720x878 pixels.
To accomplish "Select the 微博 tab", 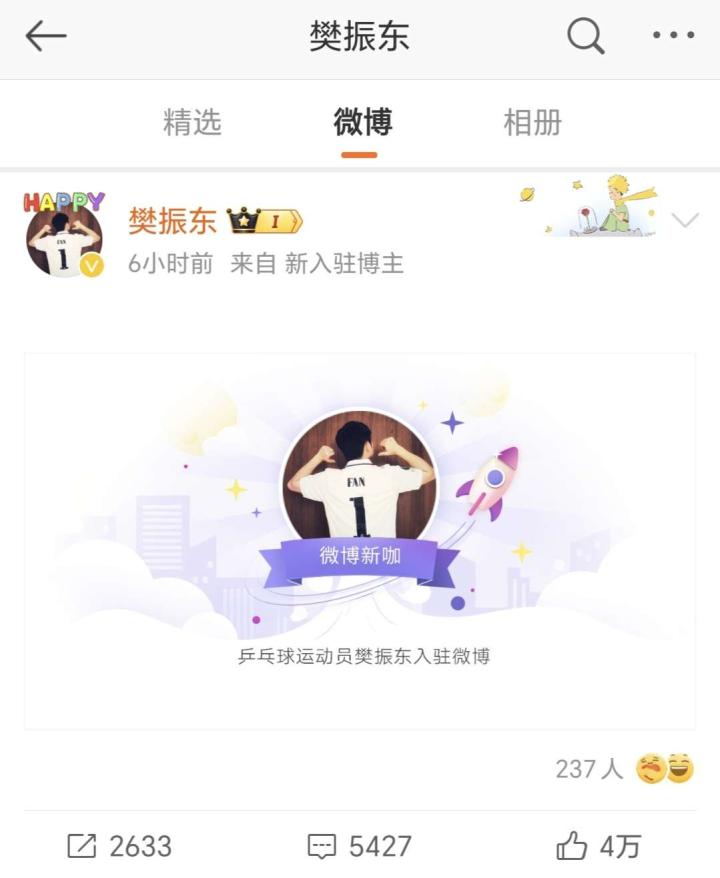I will click(362, 123).
